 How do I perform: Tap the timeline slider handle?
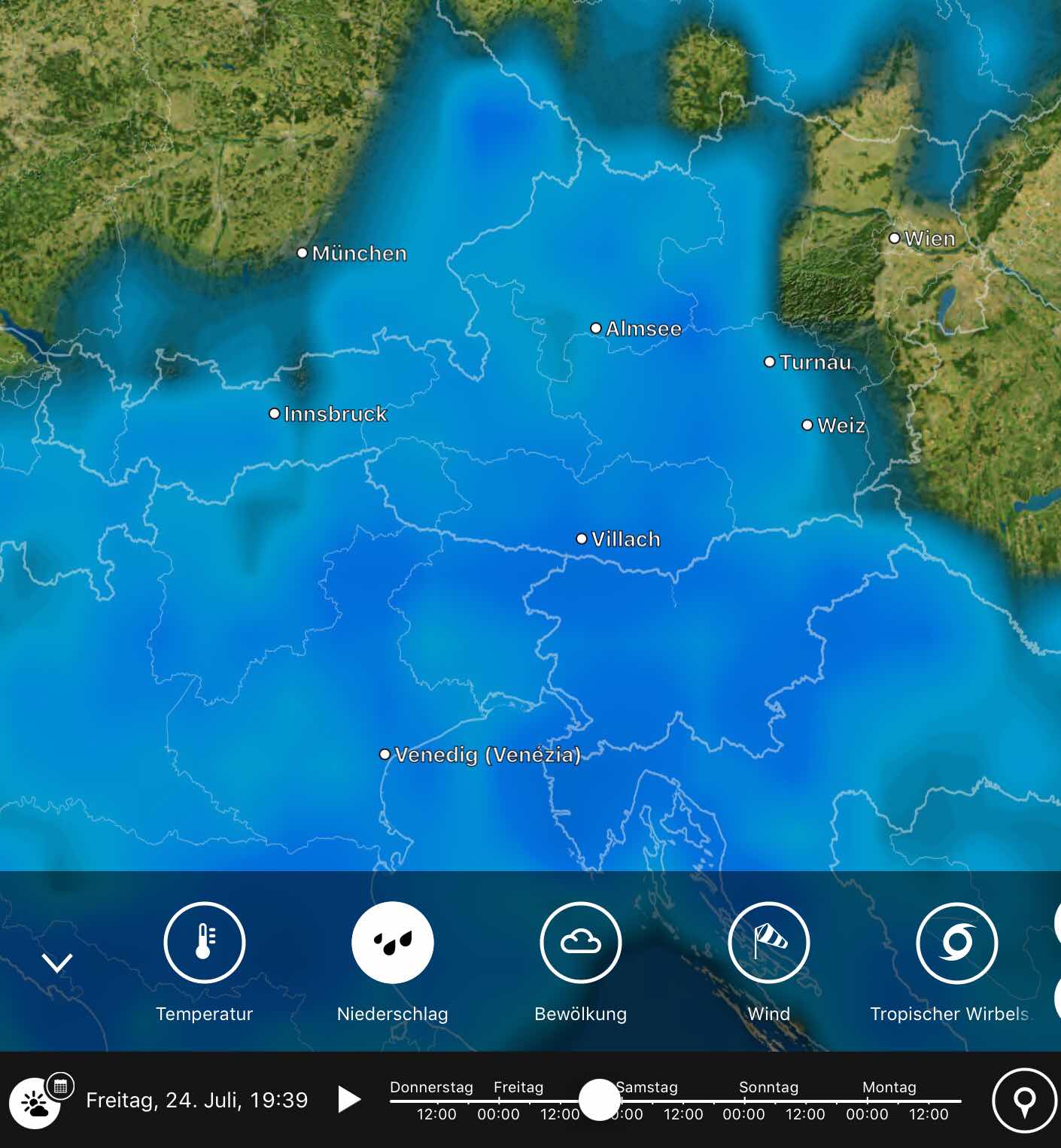pyautogui.click(x=599, y=1100)
